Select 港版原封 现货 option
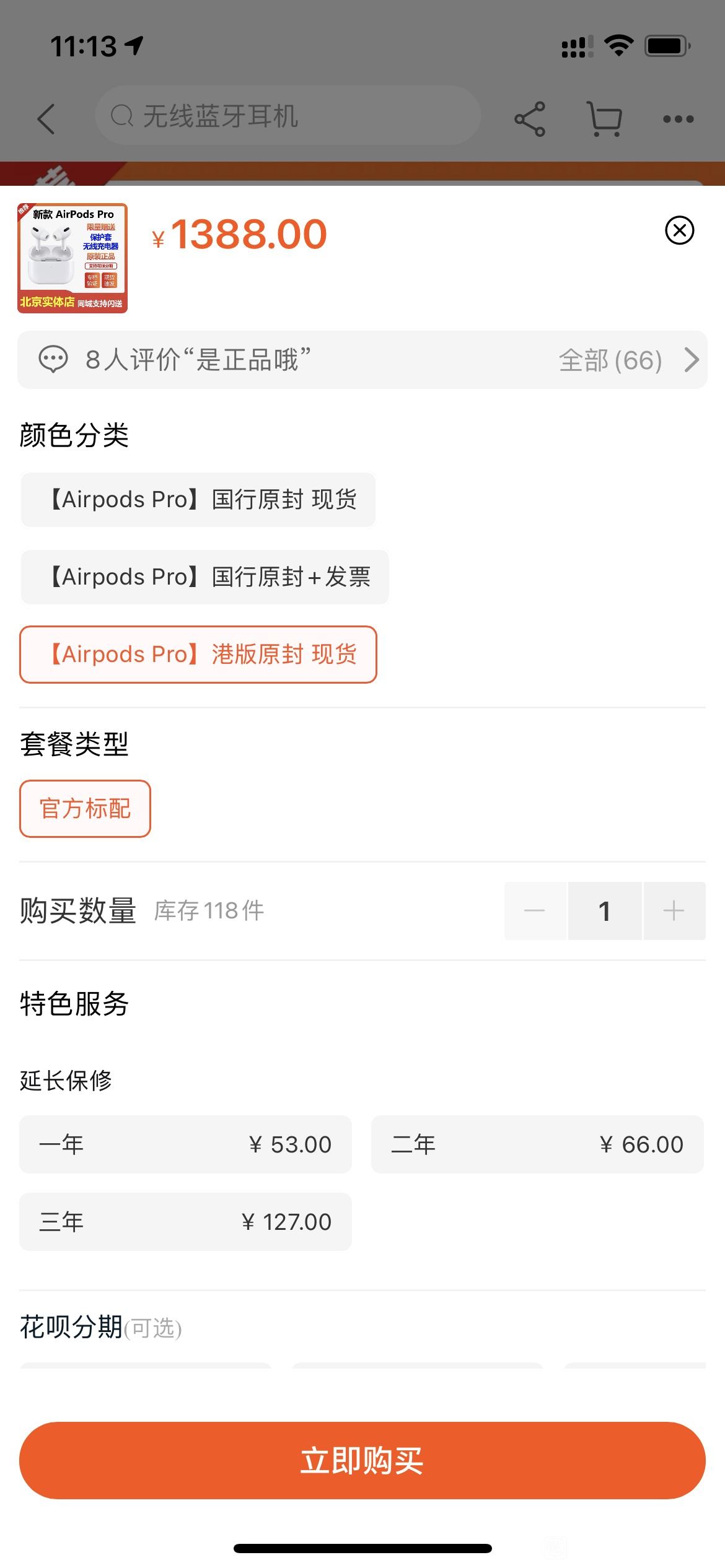 [x=198, y=655]
